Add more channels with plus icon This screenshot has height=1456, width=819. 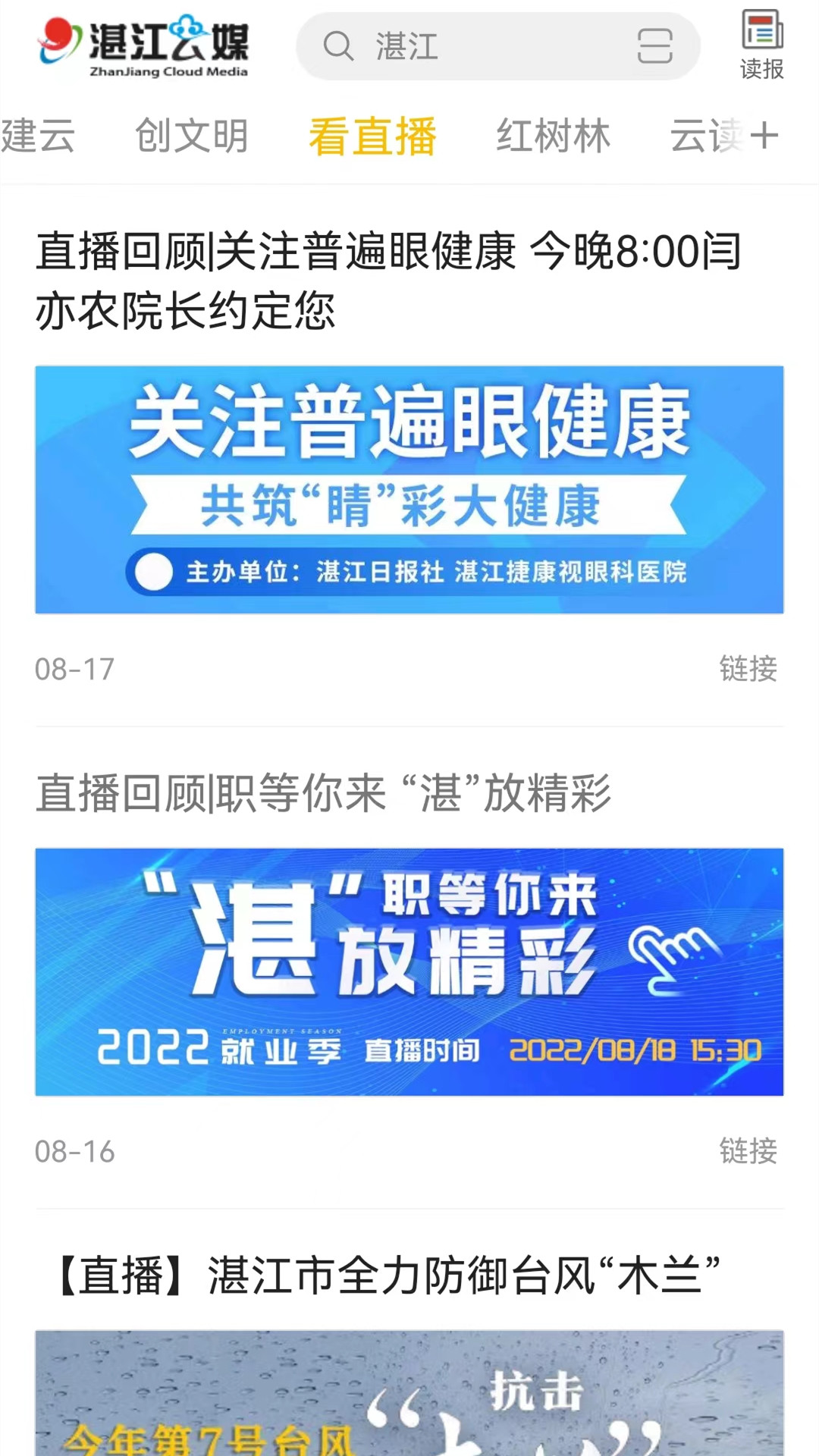coord(764,136)
